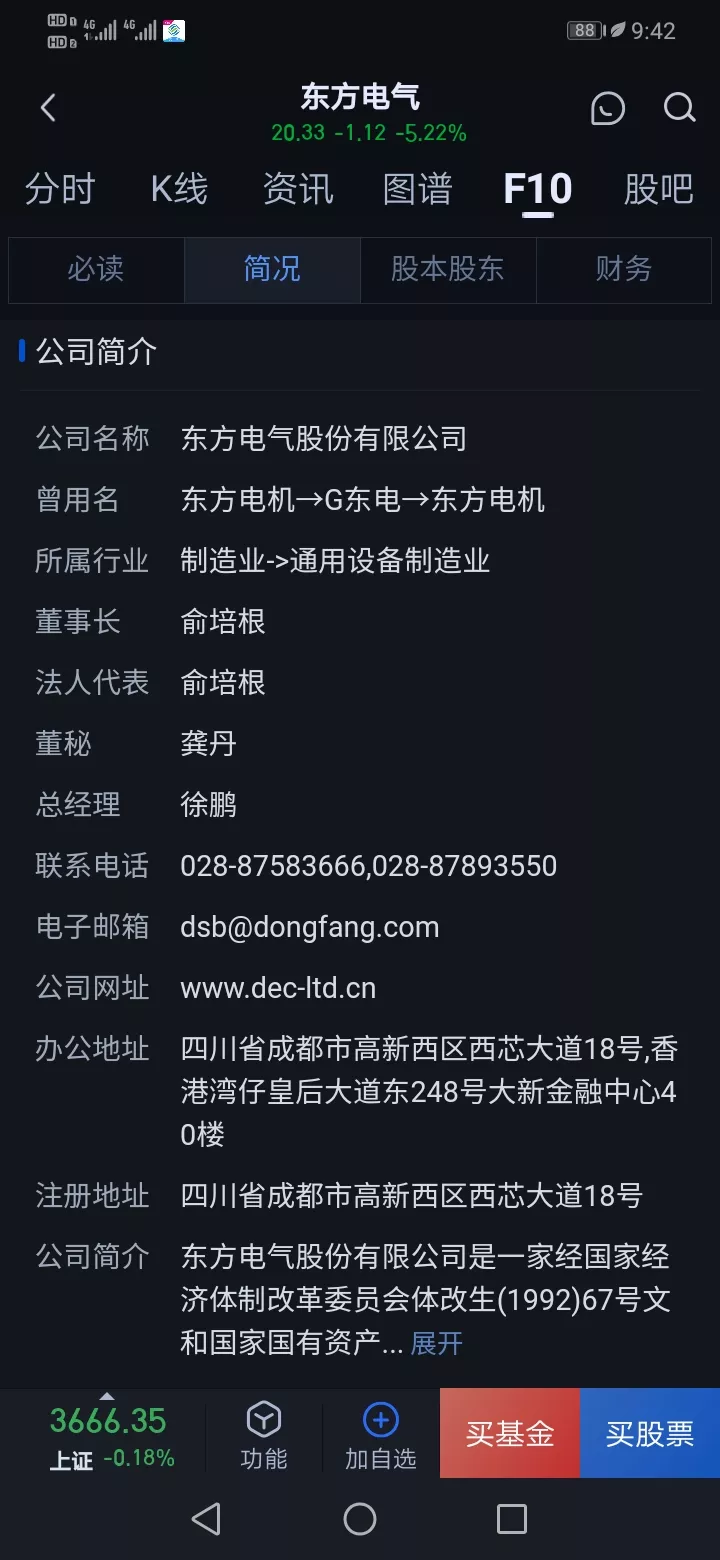Switch to the 分时 tab
This screenshot has width=720, height=1560.
tap(60, 189)
